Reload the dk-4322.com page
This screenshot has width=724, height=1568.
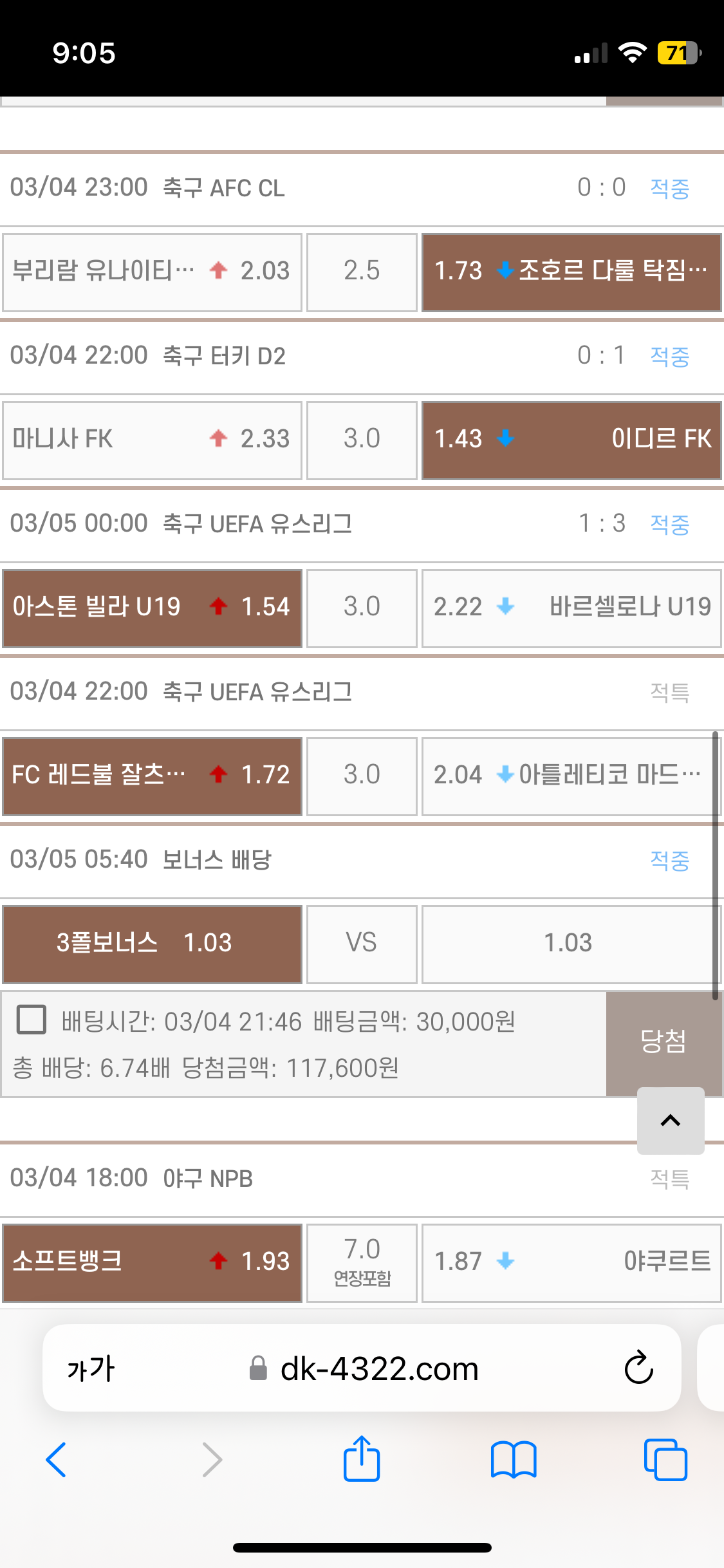(638, 1368)
